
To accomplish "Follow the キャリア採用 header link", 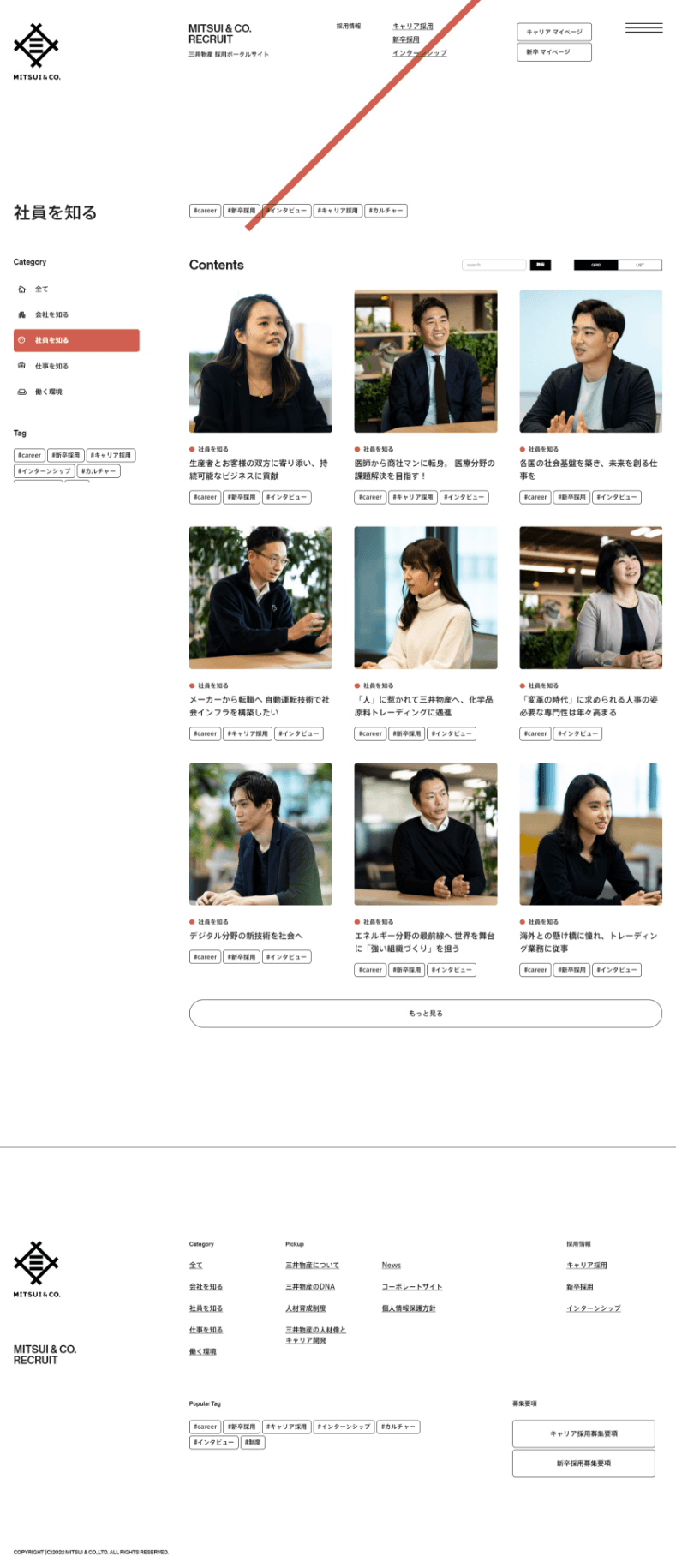I will 412,27.
